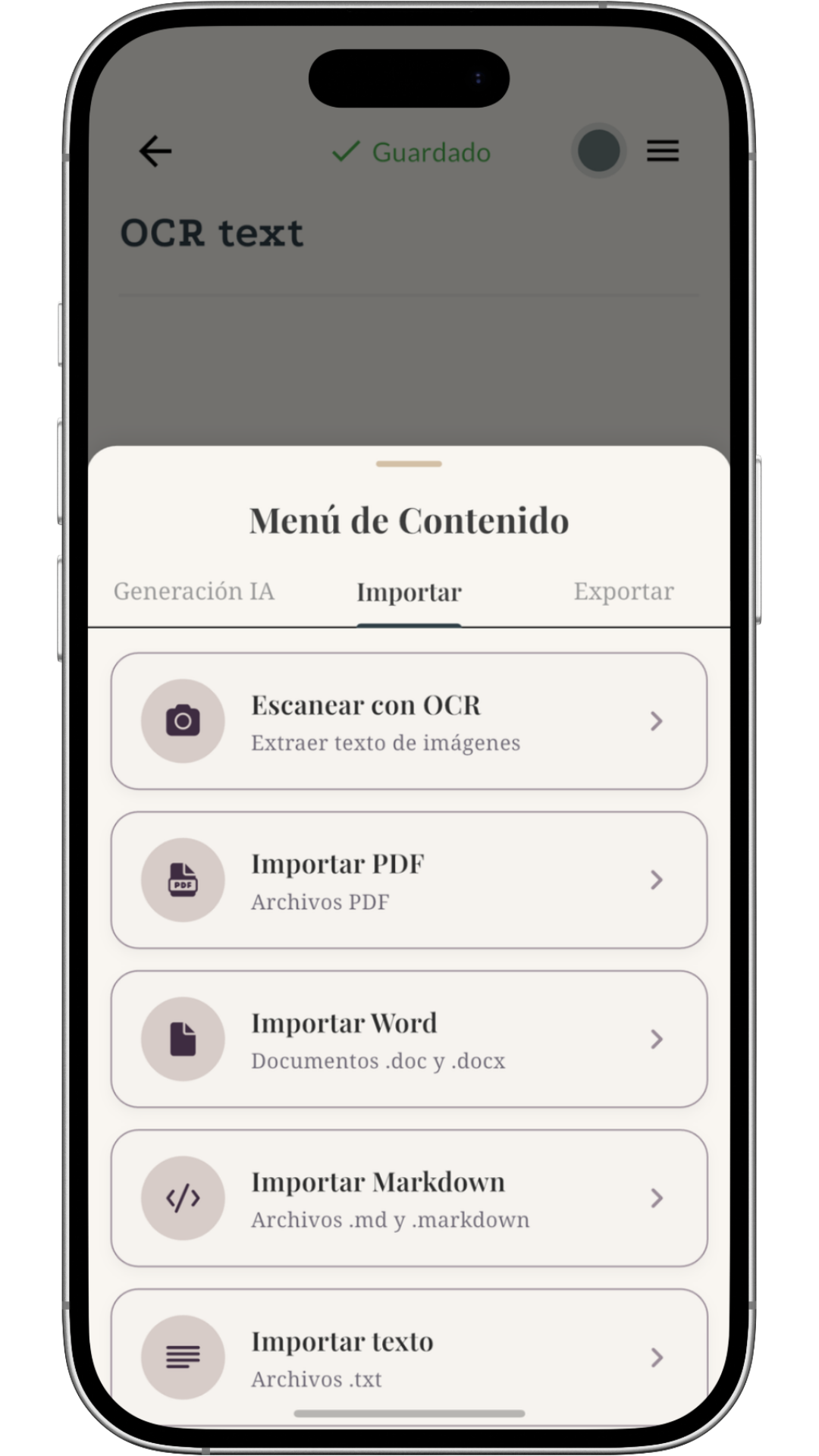This screenshot has width=819, height=1456.
Task: Tap the sheet drag handle
Action: (x=409, y=463)
